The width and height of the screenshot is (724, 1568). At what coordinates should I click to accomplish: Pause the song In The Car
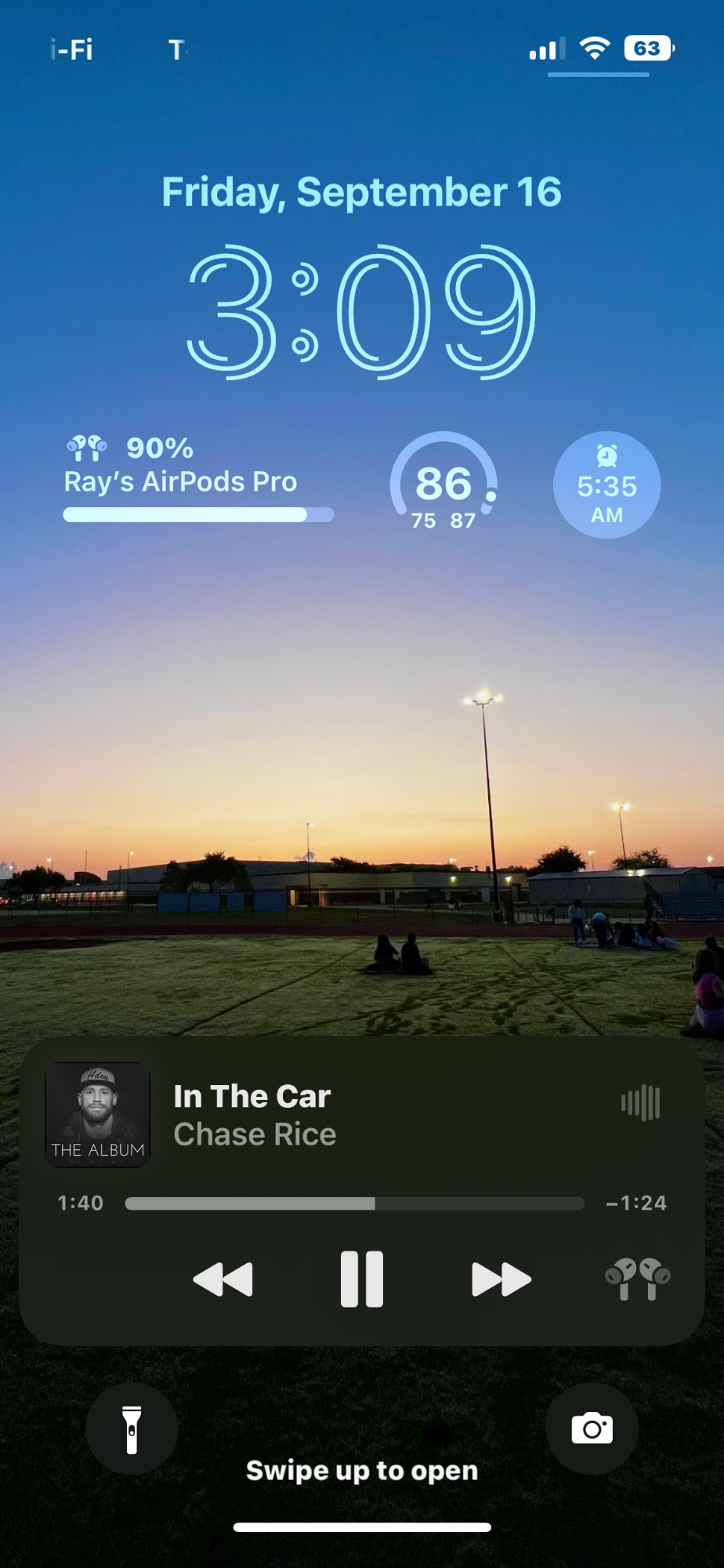click(362, 1279)
